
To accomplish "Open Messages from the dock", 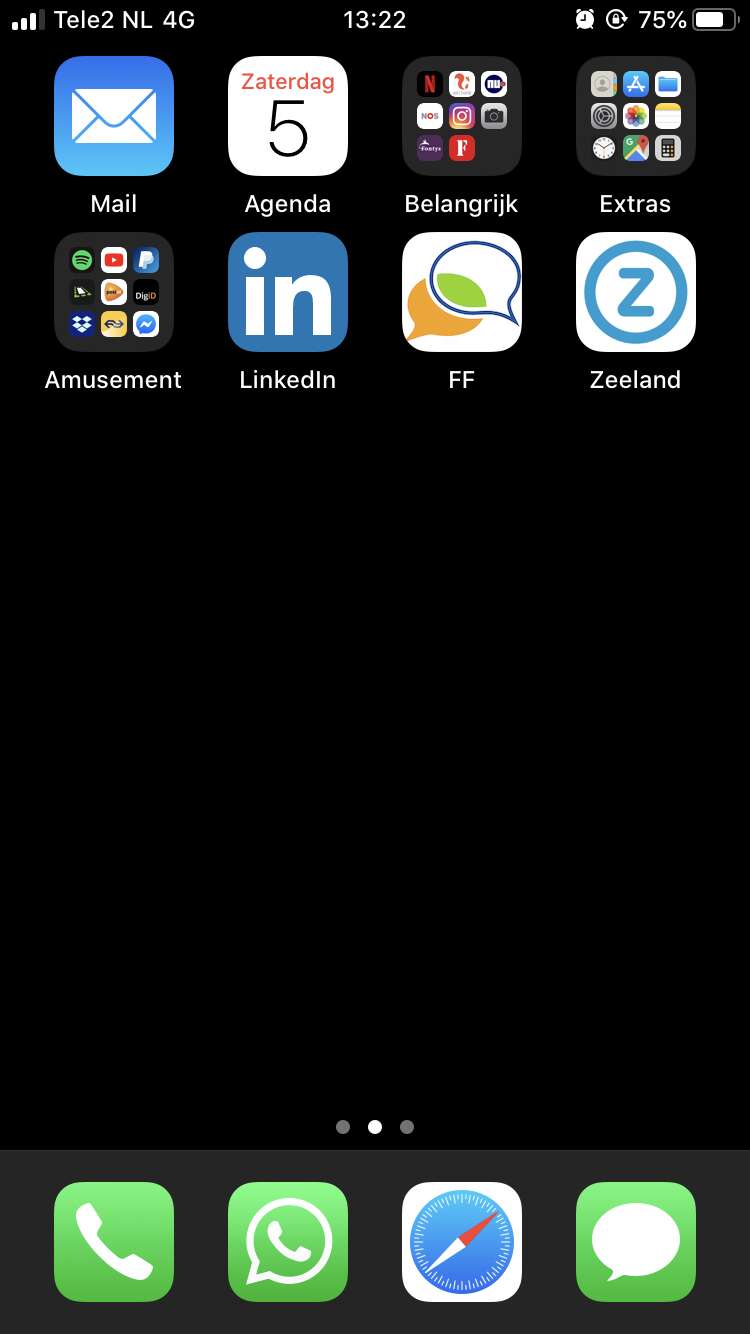I will [x=636, y=1242].
